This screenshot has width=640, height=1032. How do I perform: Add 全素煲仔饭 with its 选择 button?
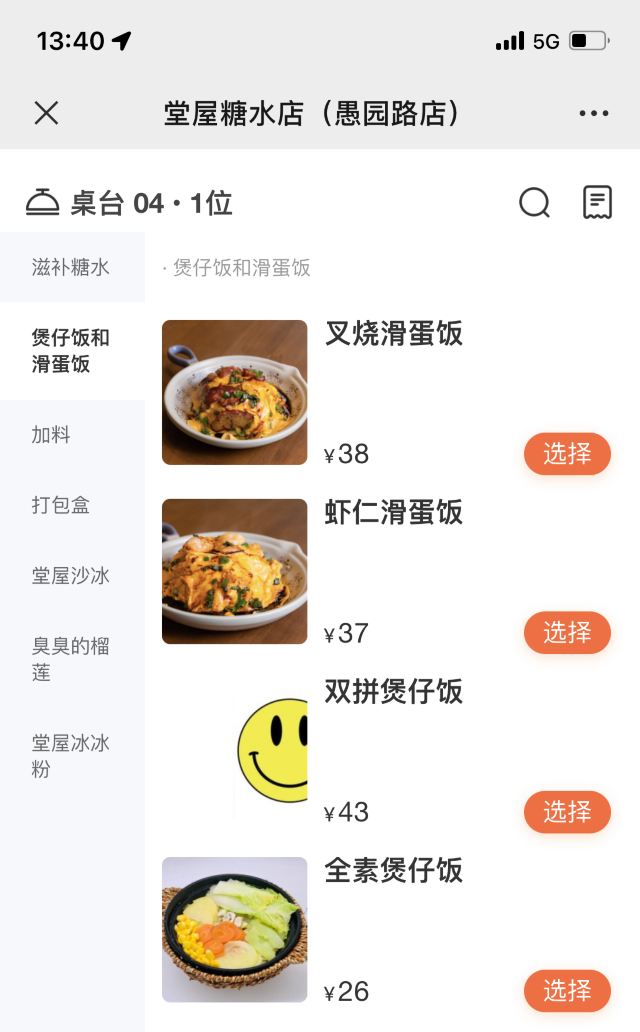click(x=567, y=991)
